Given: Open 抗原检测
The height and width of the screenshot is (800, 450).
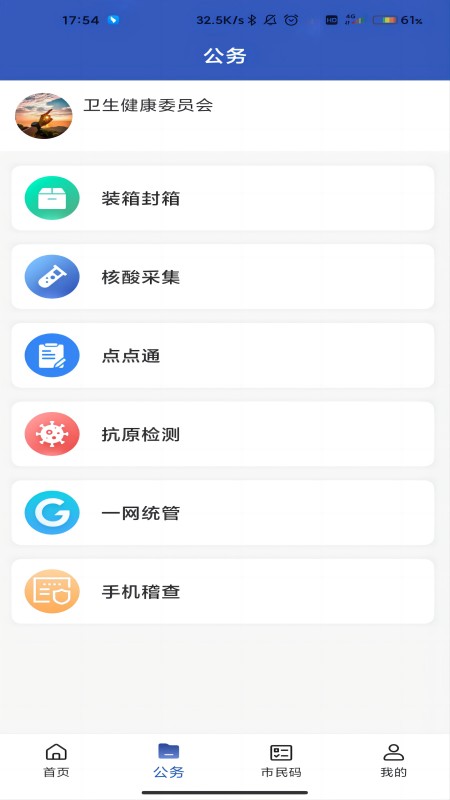Looking at the screenshot, I should point(222,434).
